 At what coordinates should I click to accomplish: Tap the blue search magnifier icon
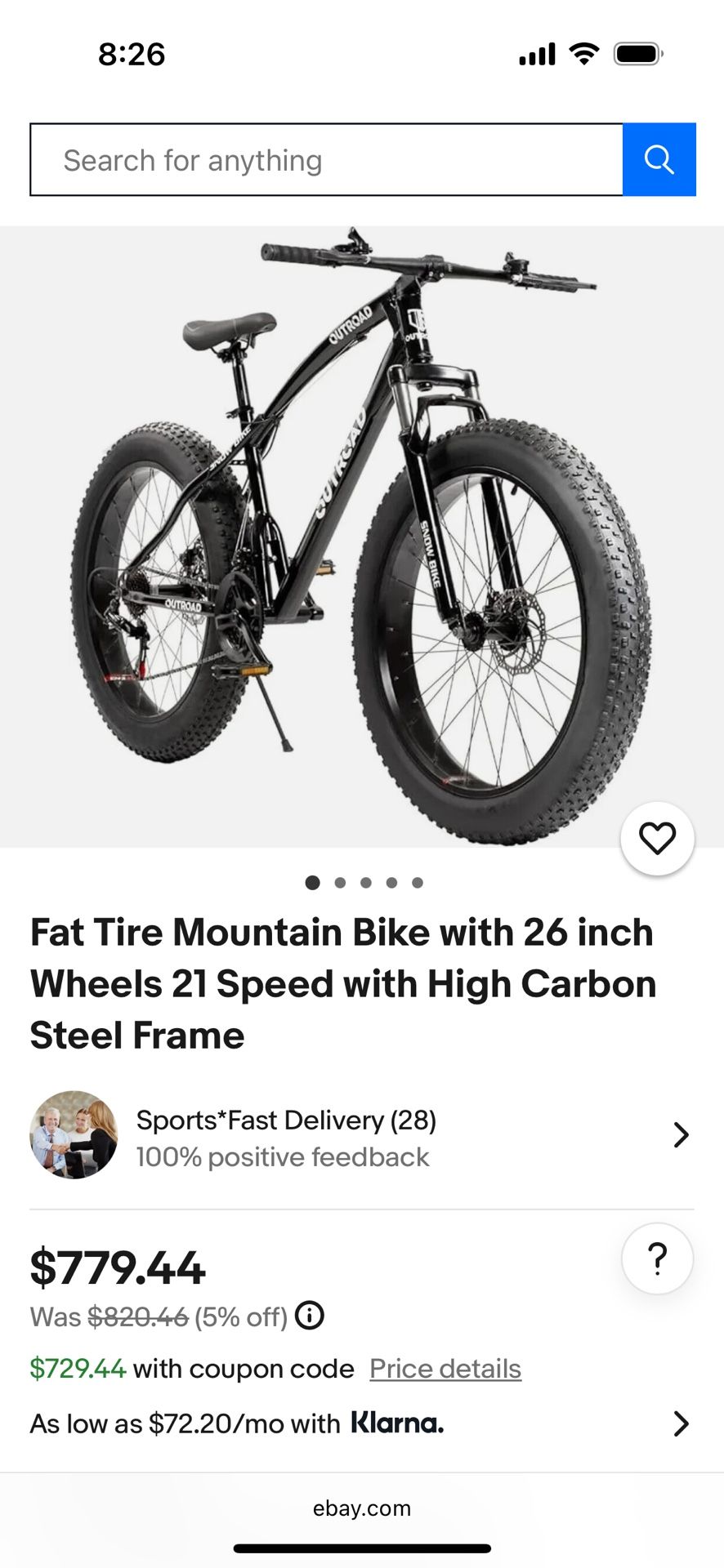click(x=659, y=159)
